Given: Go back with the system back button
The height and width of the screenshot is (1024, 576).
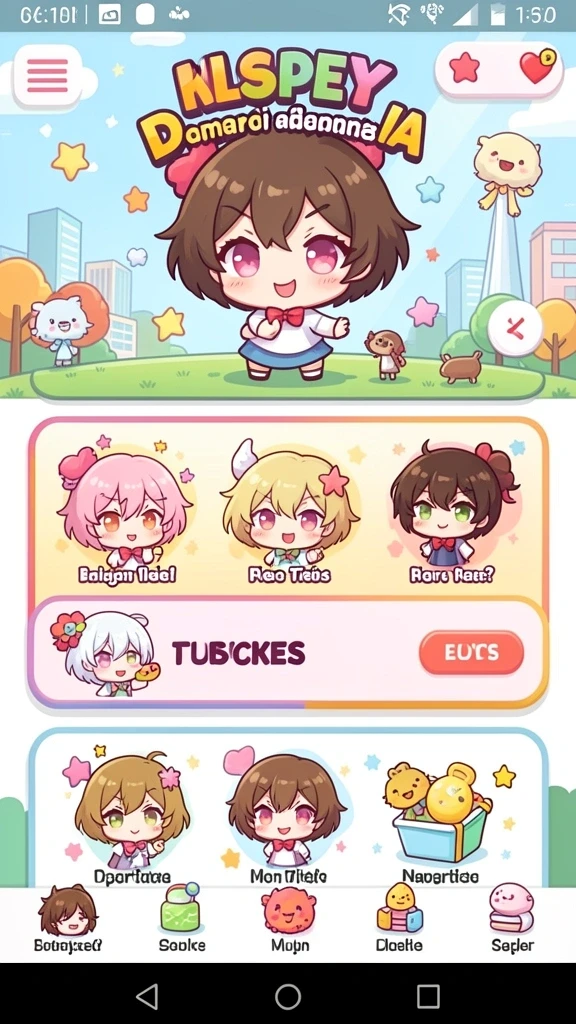Looking at the screenshot, I should [x=146, y=997].
